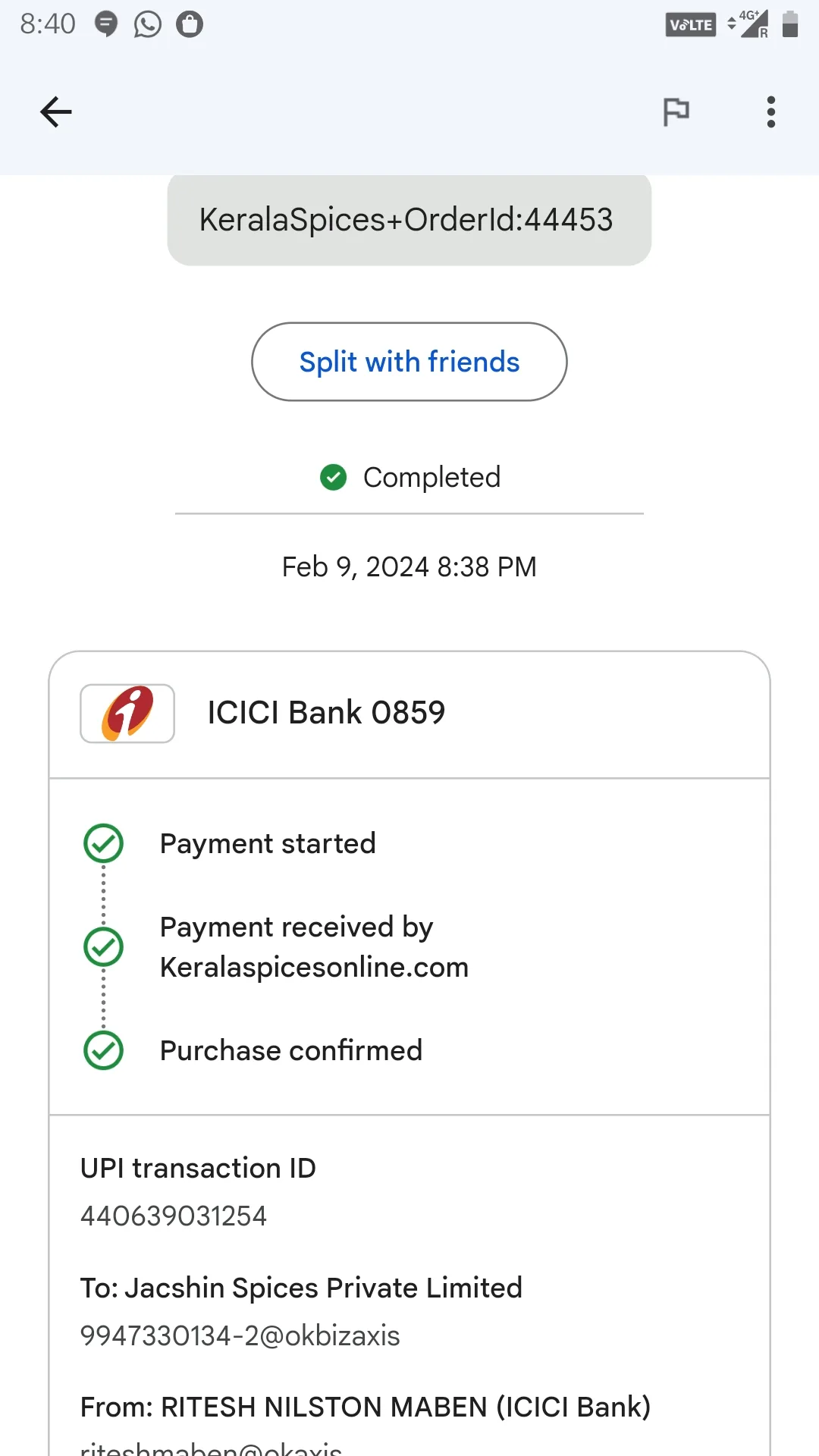Go back using the arrow icon
The width and height of the screenshot is (819, 1456).
[55, 112]
